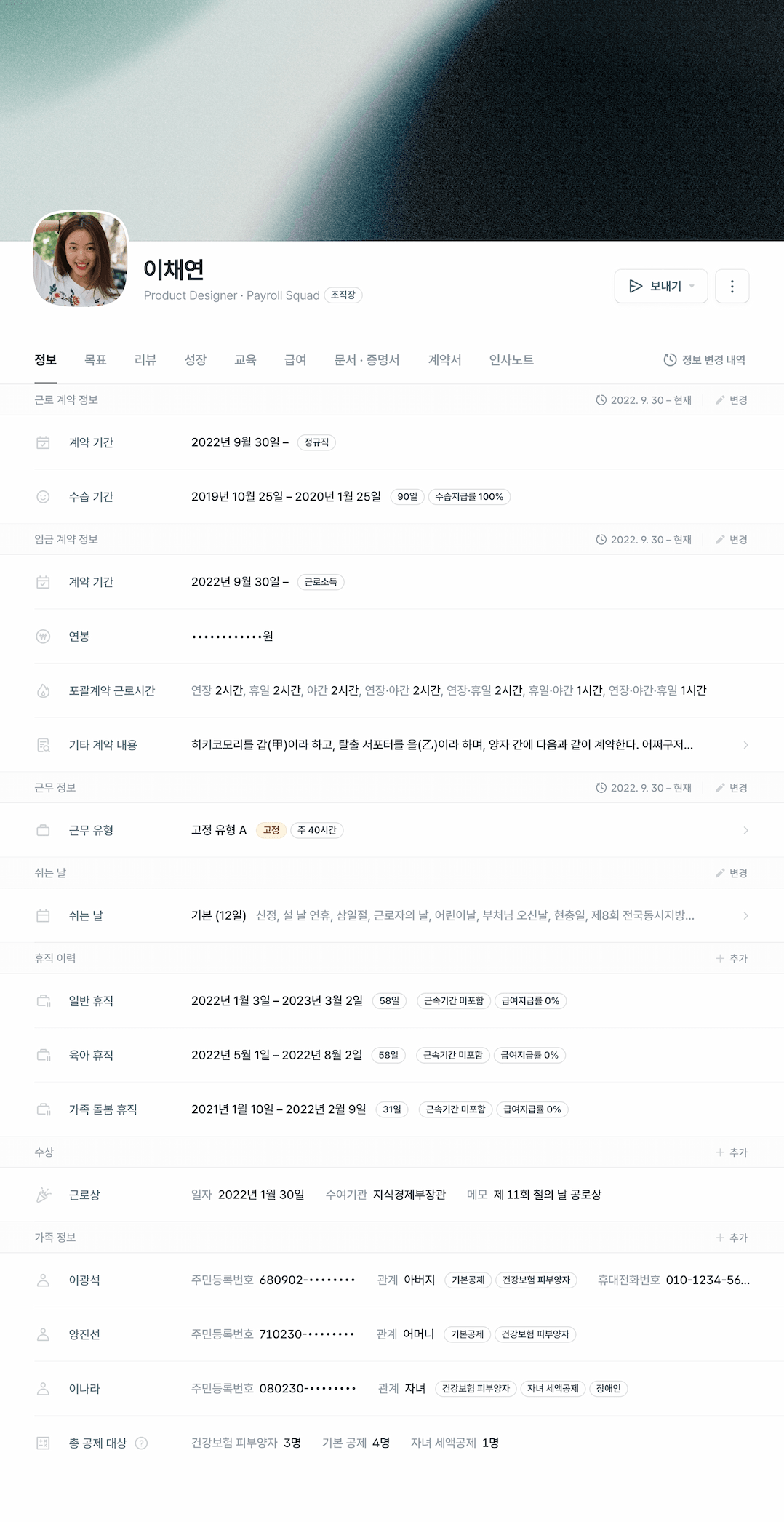This screenshot has width=784, height=1522.
Task: Switch to the 리뷰 tab
Action: pyautogui.click(x=145, y=360)
